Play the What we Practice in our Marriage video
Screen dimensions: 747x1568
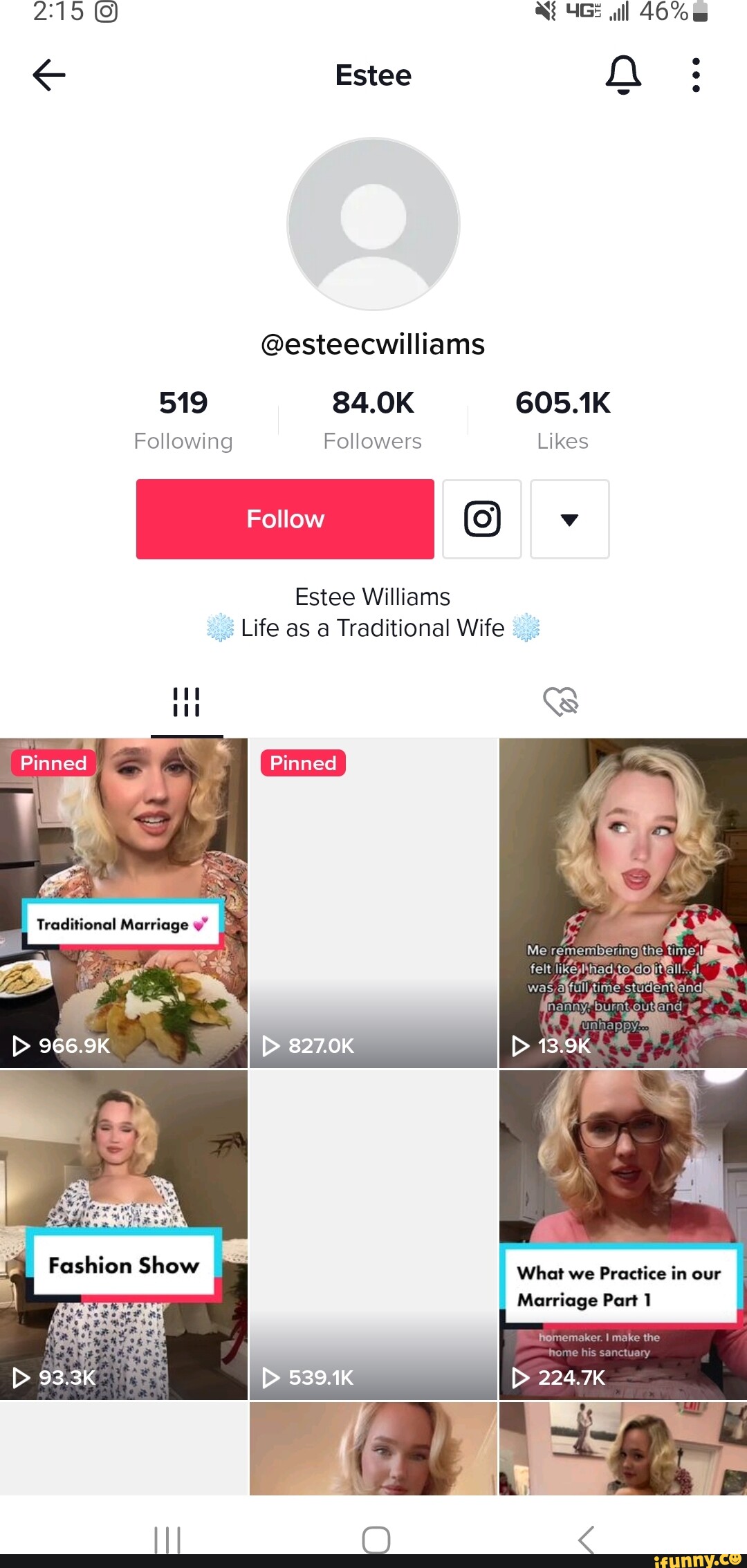click(621, 1238)
